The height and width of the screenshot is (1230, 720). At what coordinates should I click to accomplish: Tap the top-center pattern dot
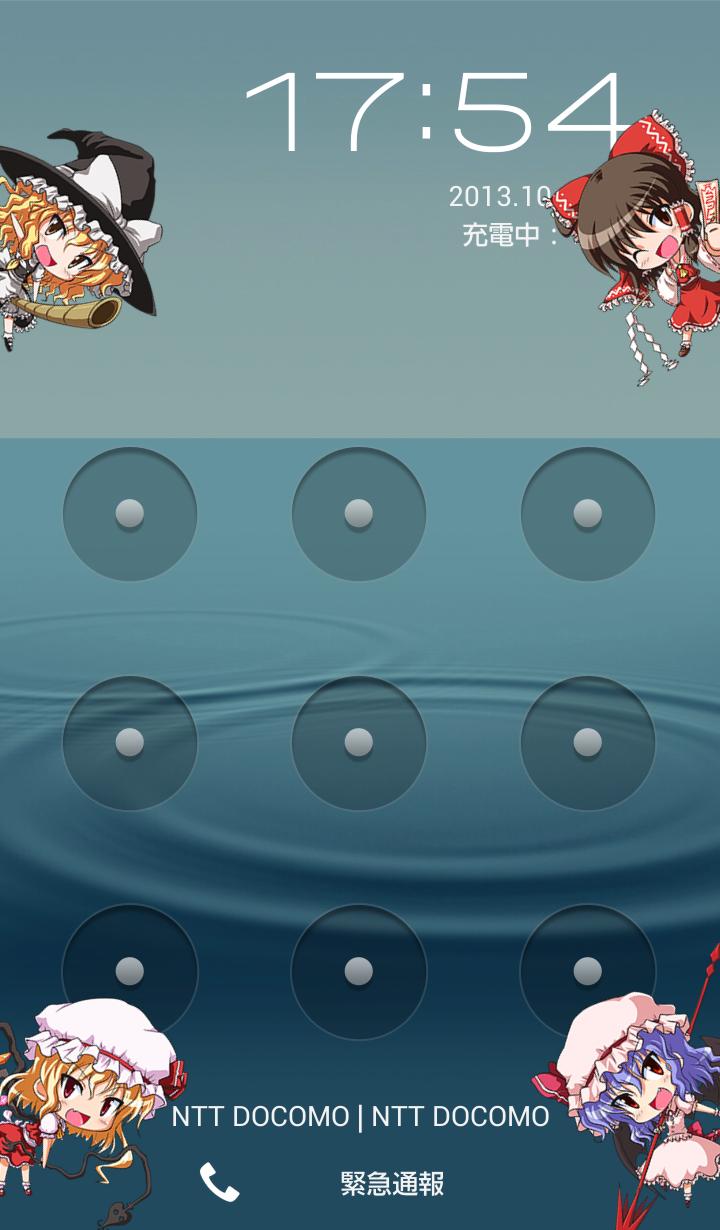[359, 514]
